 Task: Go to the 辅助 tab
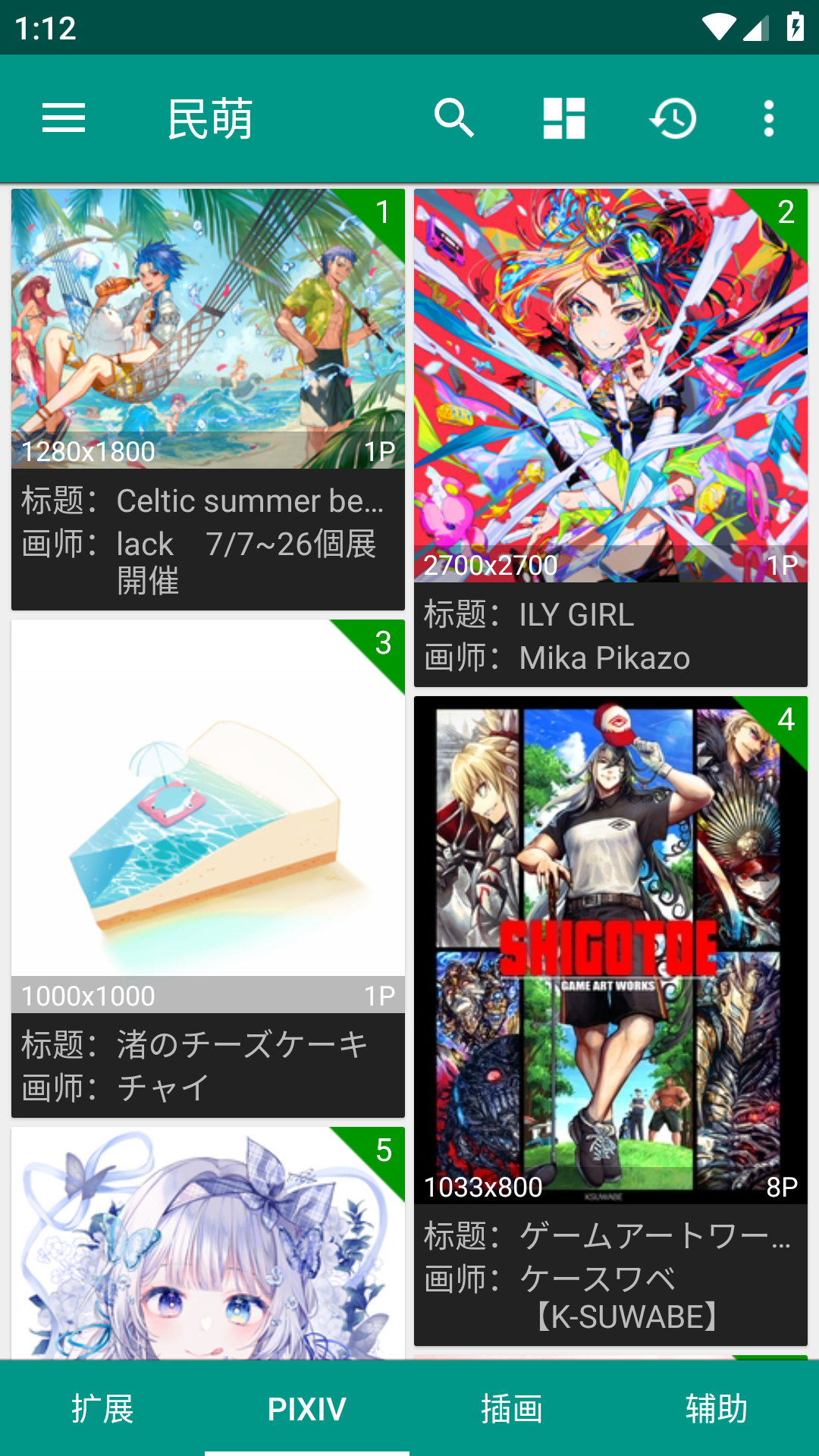pos(716,1409)
